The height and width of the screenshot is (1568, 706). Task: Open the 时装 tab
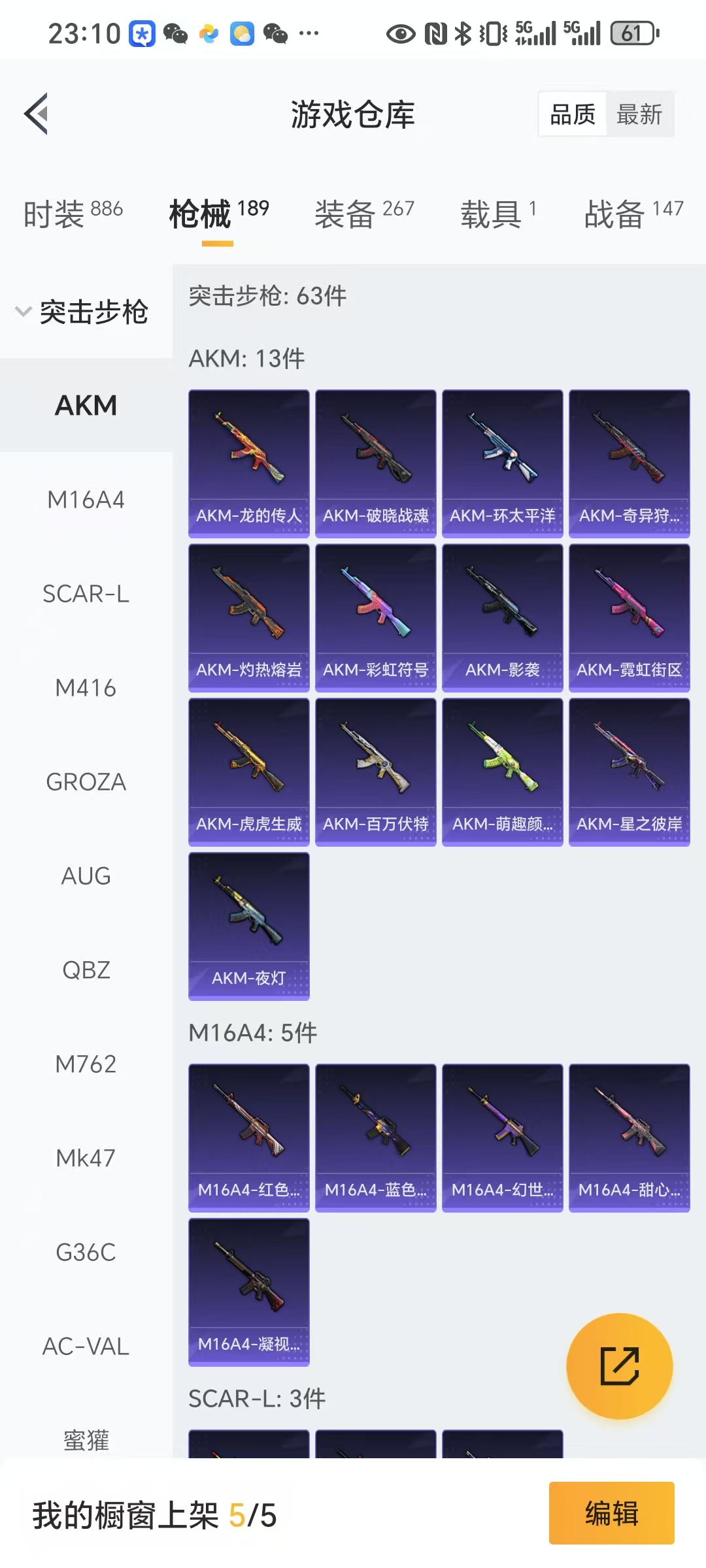(73, 214)
